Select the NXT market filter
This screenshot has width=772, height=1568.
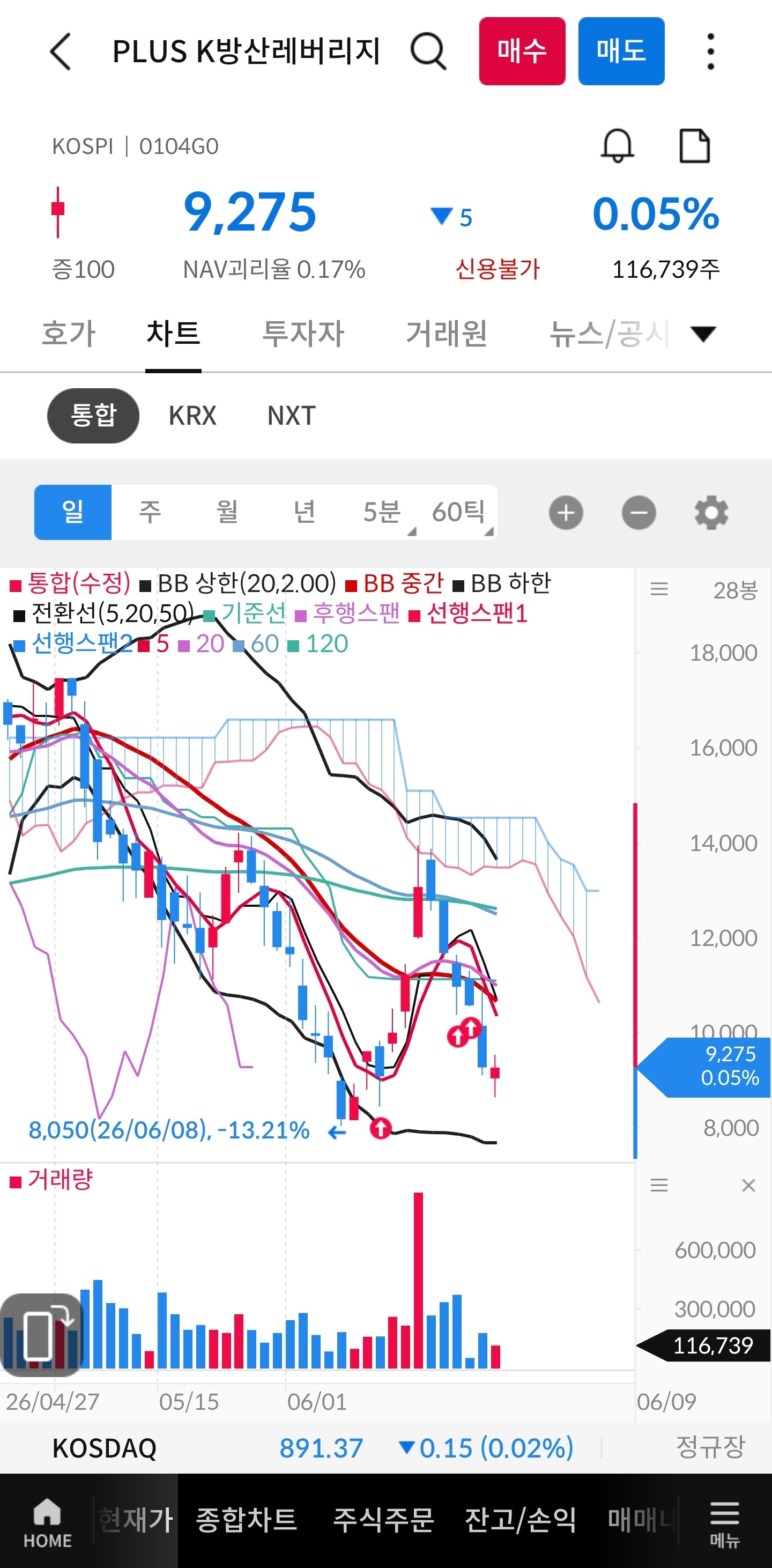pos(292,416)
